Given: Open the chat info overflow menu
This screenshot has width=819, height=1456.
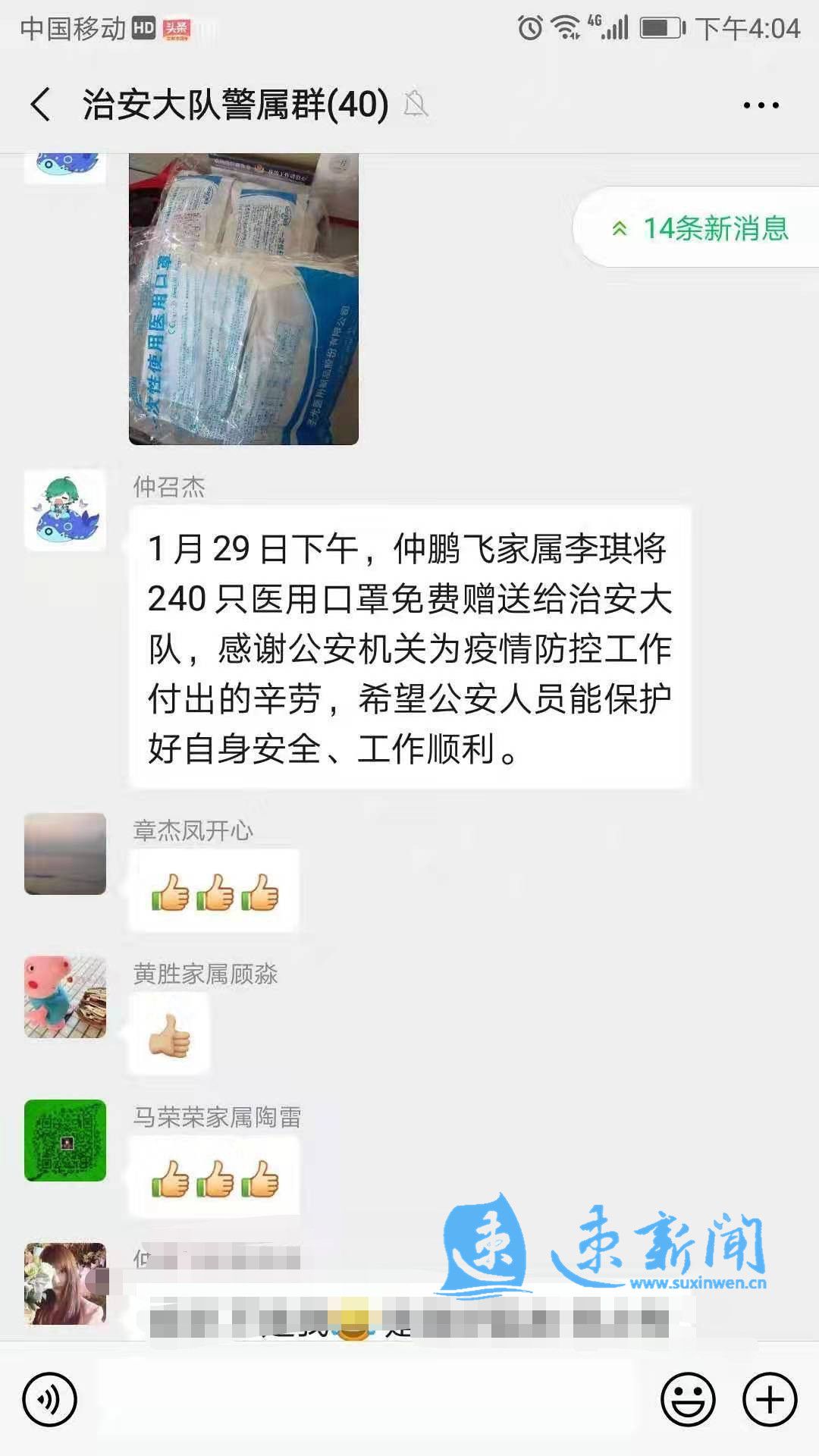Looking at the screenshot, I should [x=761, y=105].
